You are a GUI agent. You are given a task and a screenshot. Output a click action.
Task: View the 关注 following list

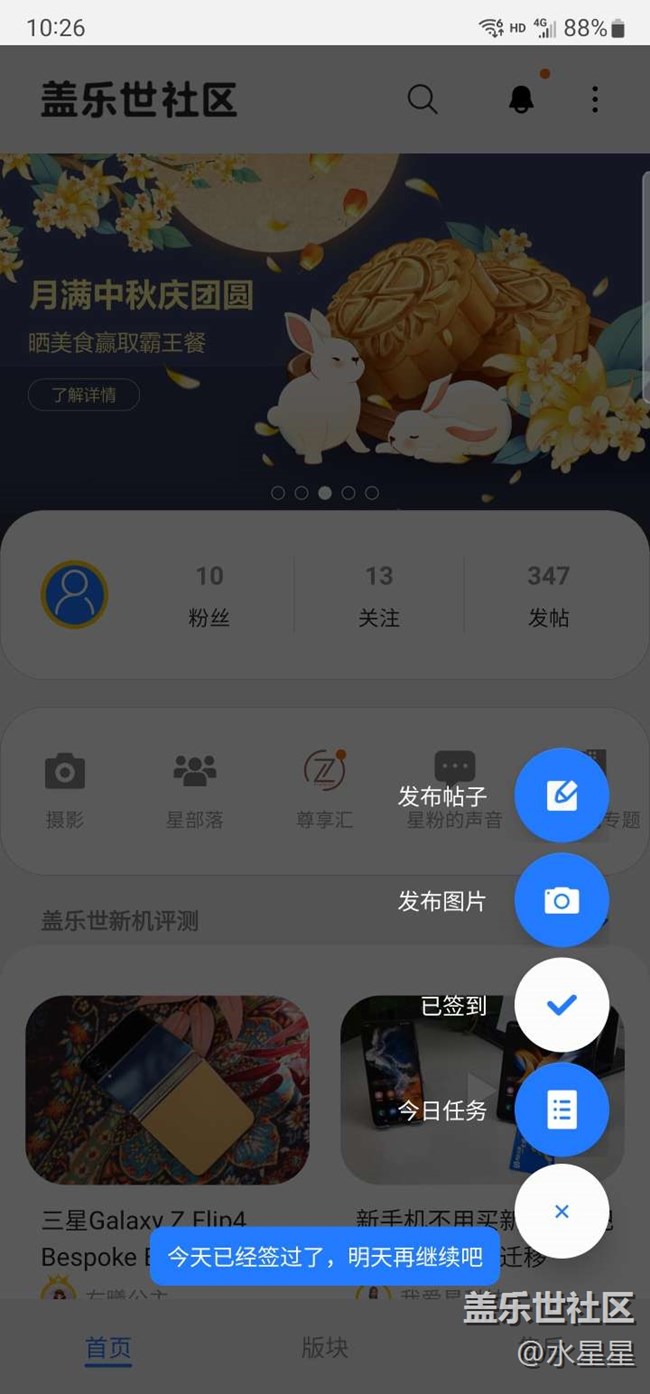coord(379,595)
